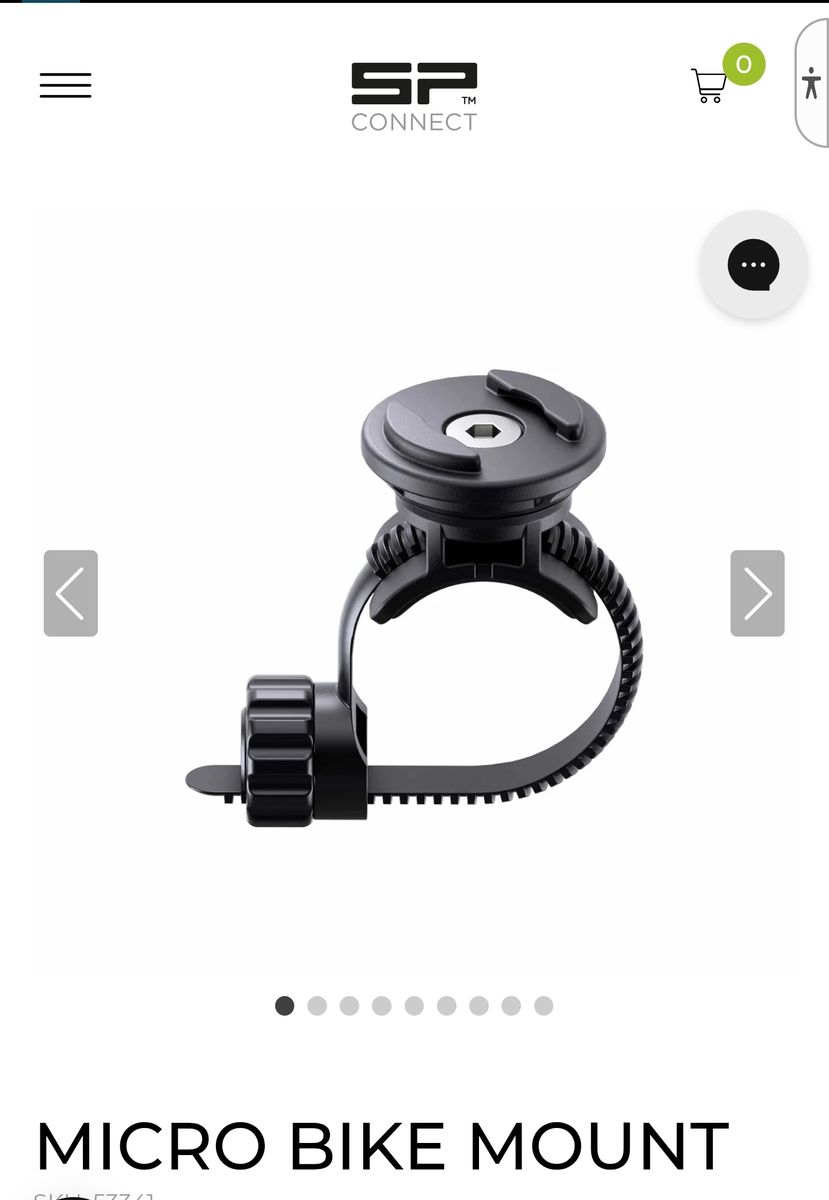Show the next product image

point(757,593)
